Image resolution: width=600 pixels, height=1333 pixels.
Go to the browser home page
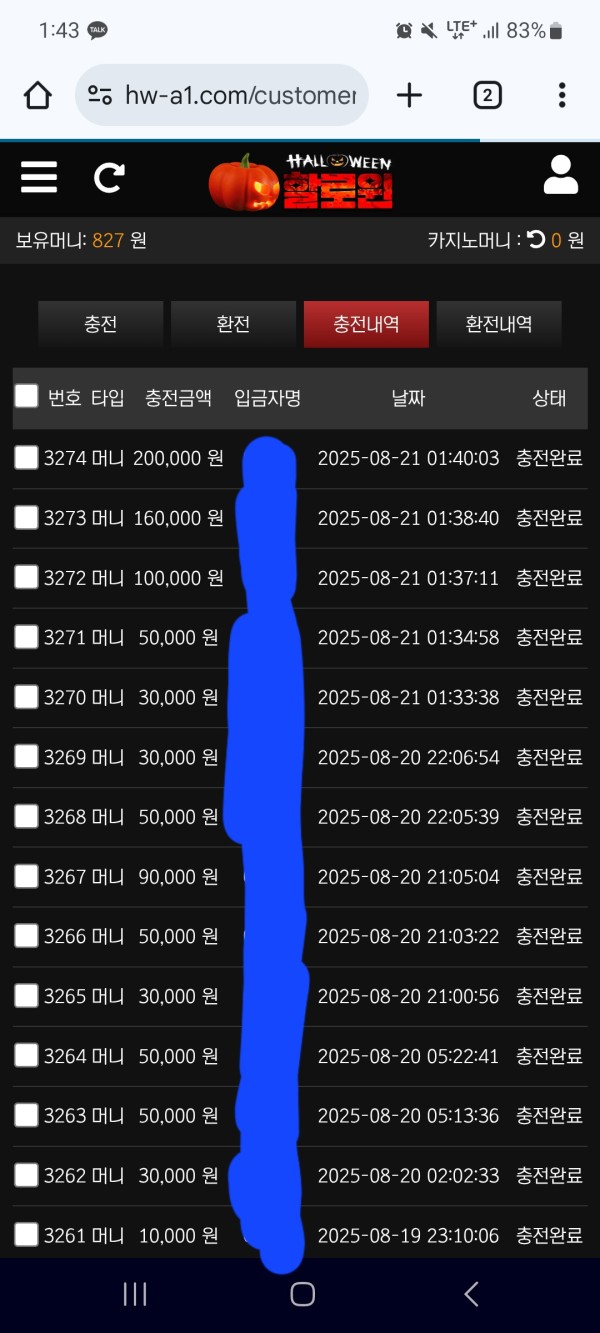click(x=37, y=95)
